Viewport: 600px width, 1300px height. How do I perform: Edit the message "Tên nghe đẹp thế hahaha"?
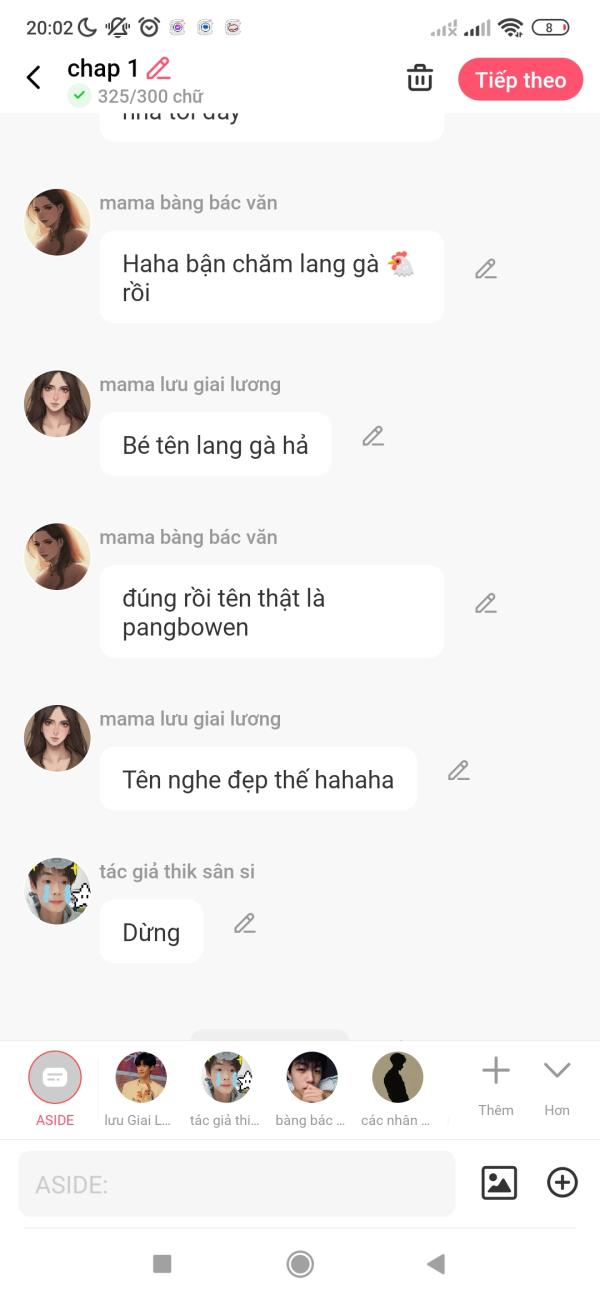pyautogui.click(x=459, y=771)
